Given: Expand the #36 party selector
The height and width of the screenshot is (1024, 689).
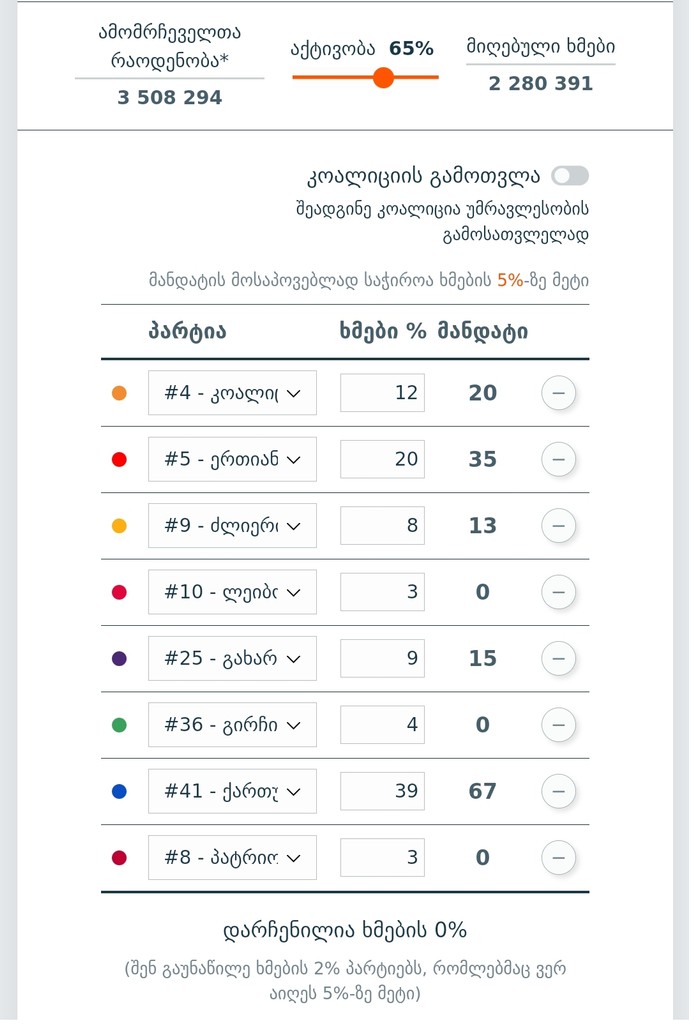Looking at the screenshot, I should (232, 725).
